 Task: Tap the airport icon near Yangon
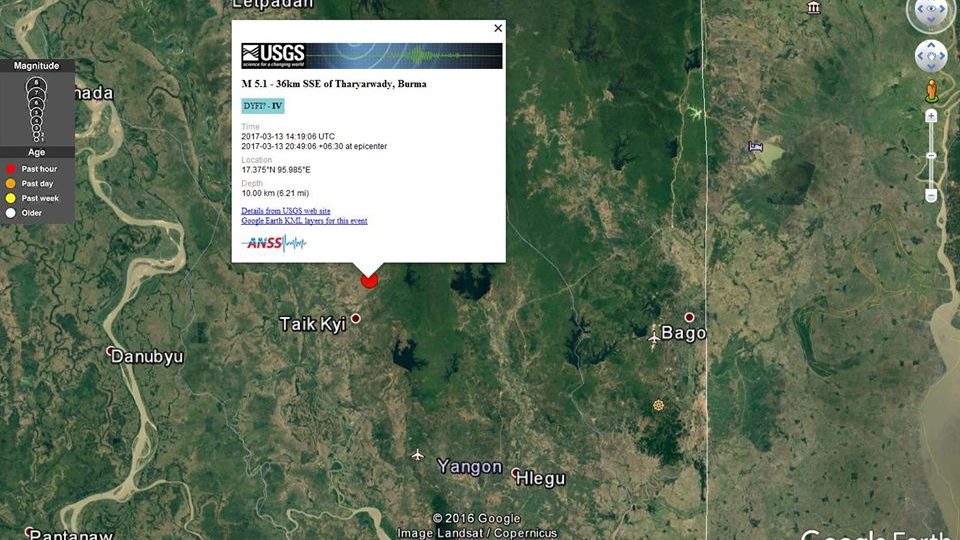point(418,455)
